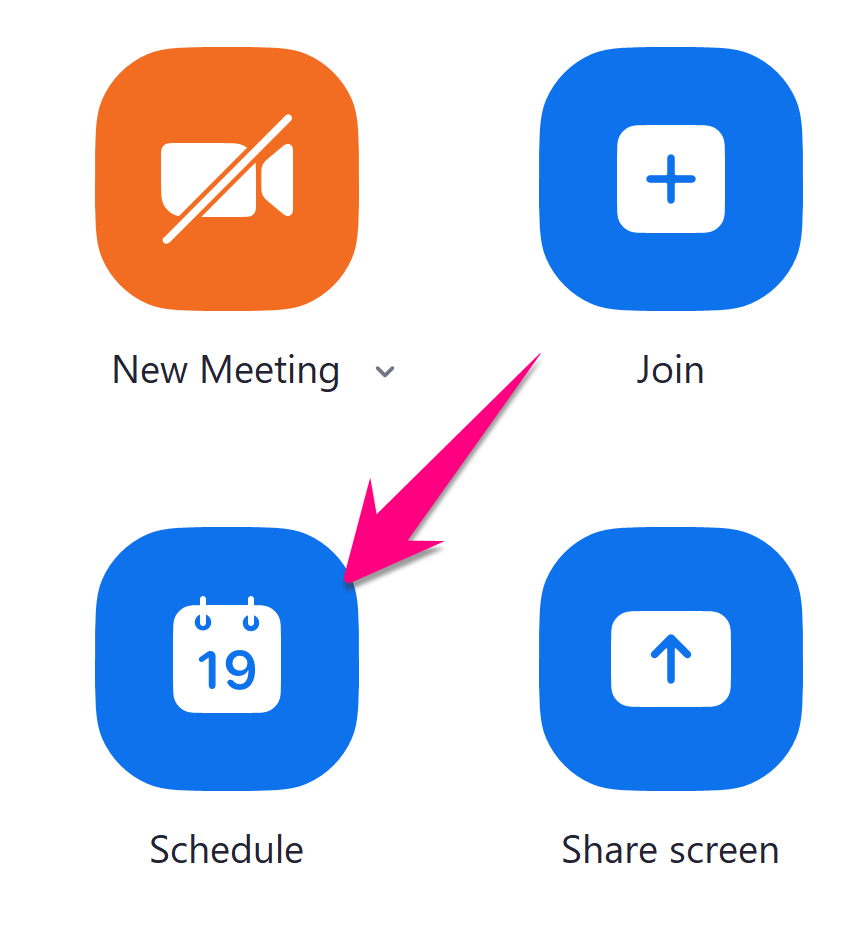Tap the Join meeting button
The image size is (859, 931).
pyautogui.click(x=670, y=180)
